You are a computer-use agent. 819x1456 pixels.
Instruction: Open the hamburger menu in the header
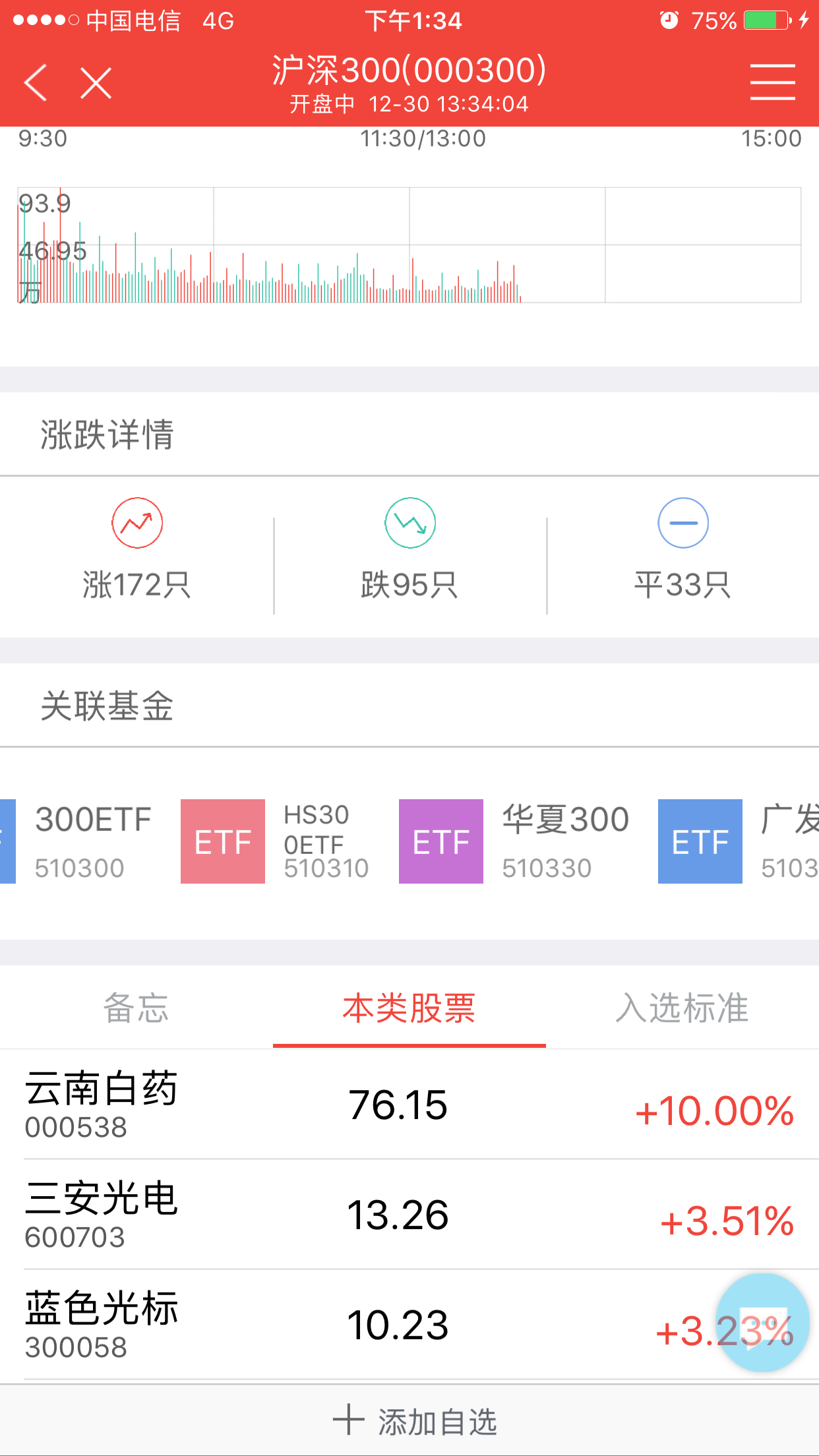coord(773,81)
